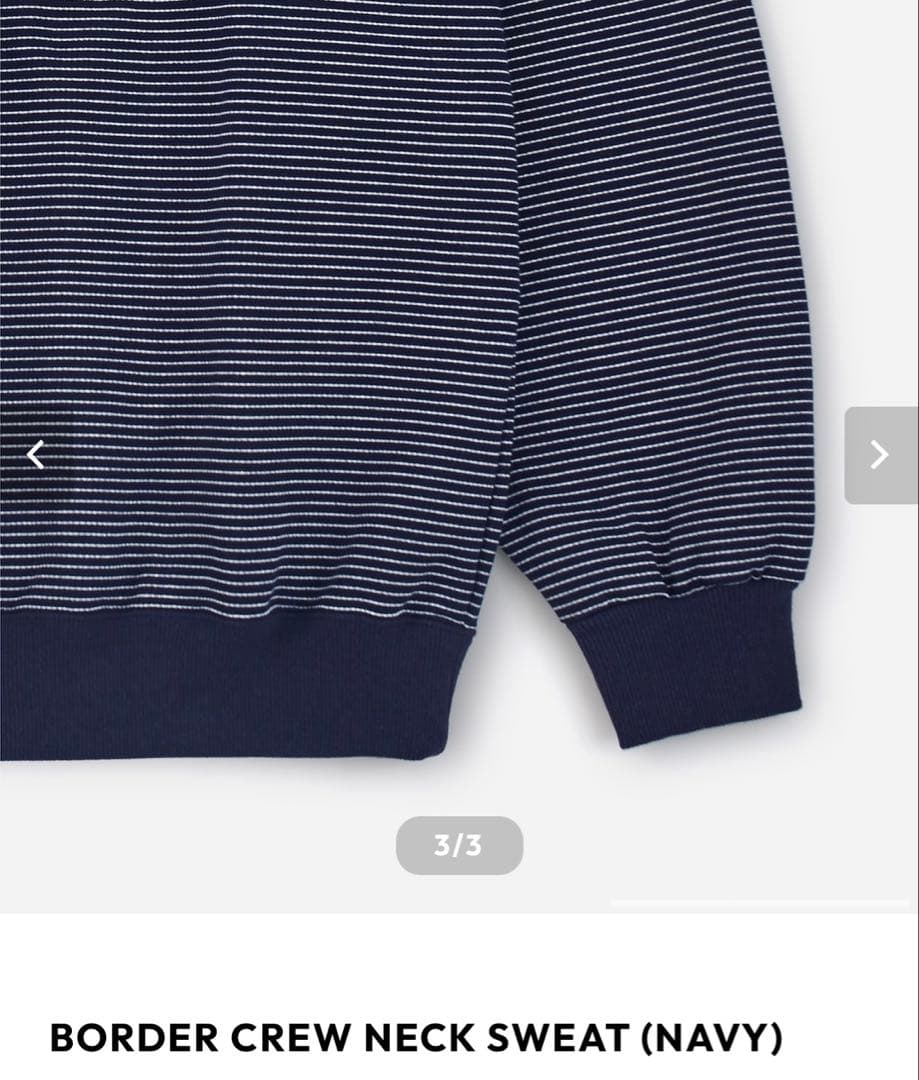Go to the previous product image
The height and width of the screenshot is (1080, 919).
click(36, 455)
